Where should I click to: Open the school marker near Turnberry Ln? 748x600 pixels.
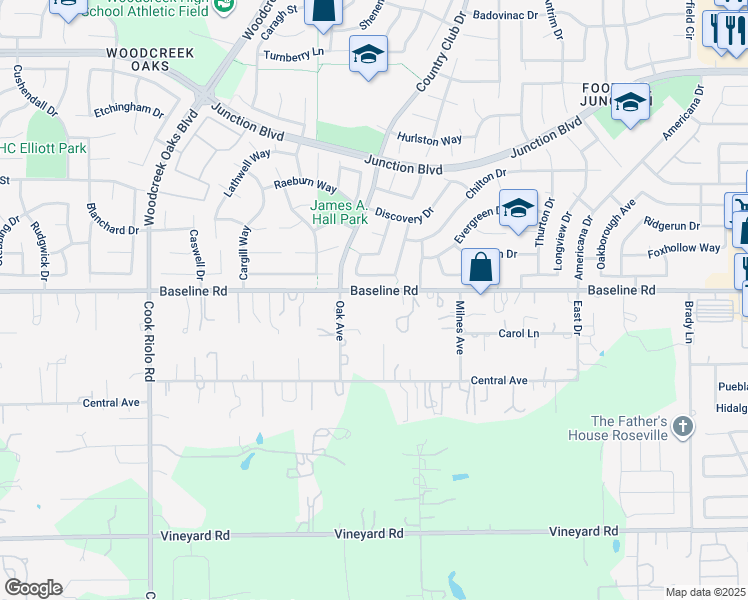click(368, 57)
